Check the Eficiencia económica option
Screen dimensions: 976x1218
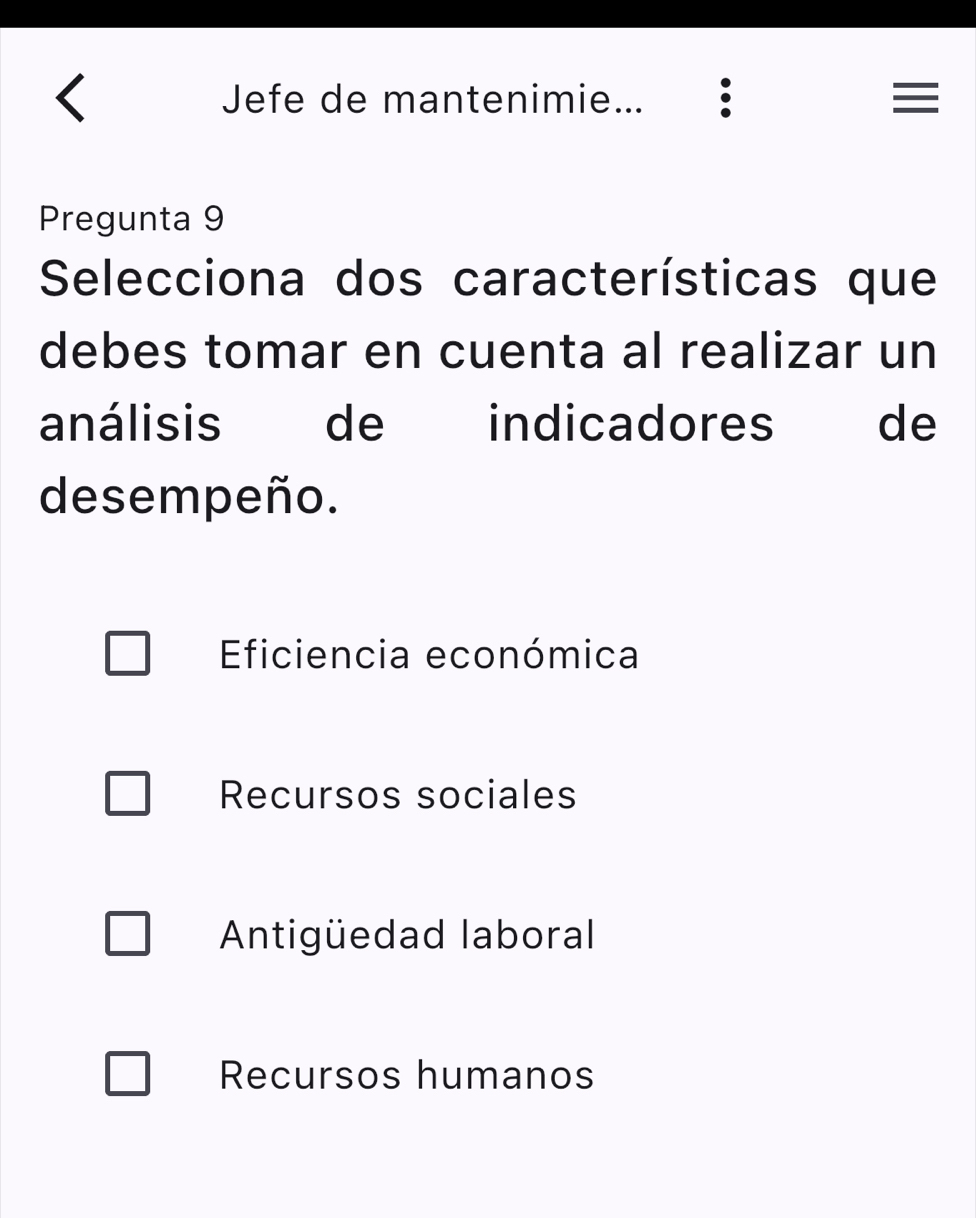[x=129, y=655]
